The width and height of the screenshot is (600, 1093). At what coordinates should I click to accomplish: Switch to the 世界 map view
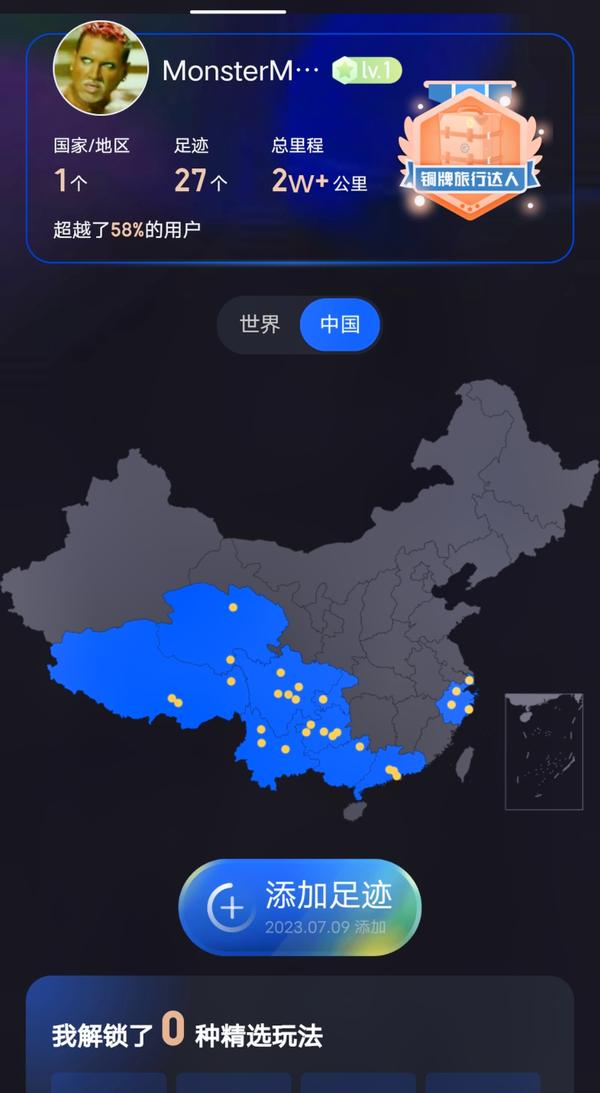point(259,325)
